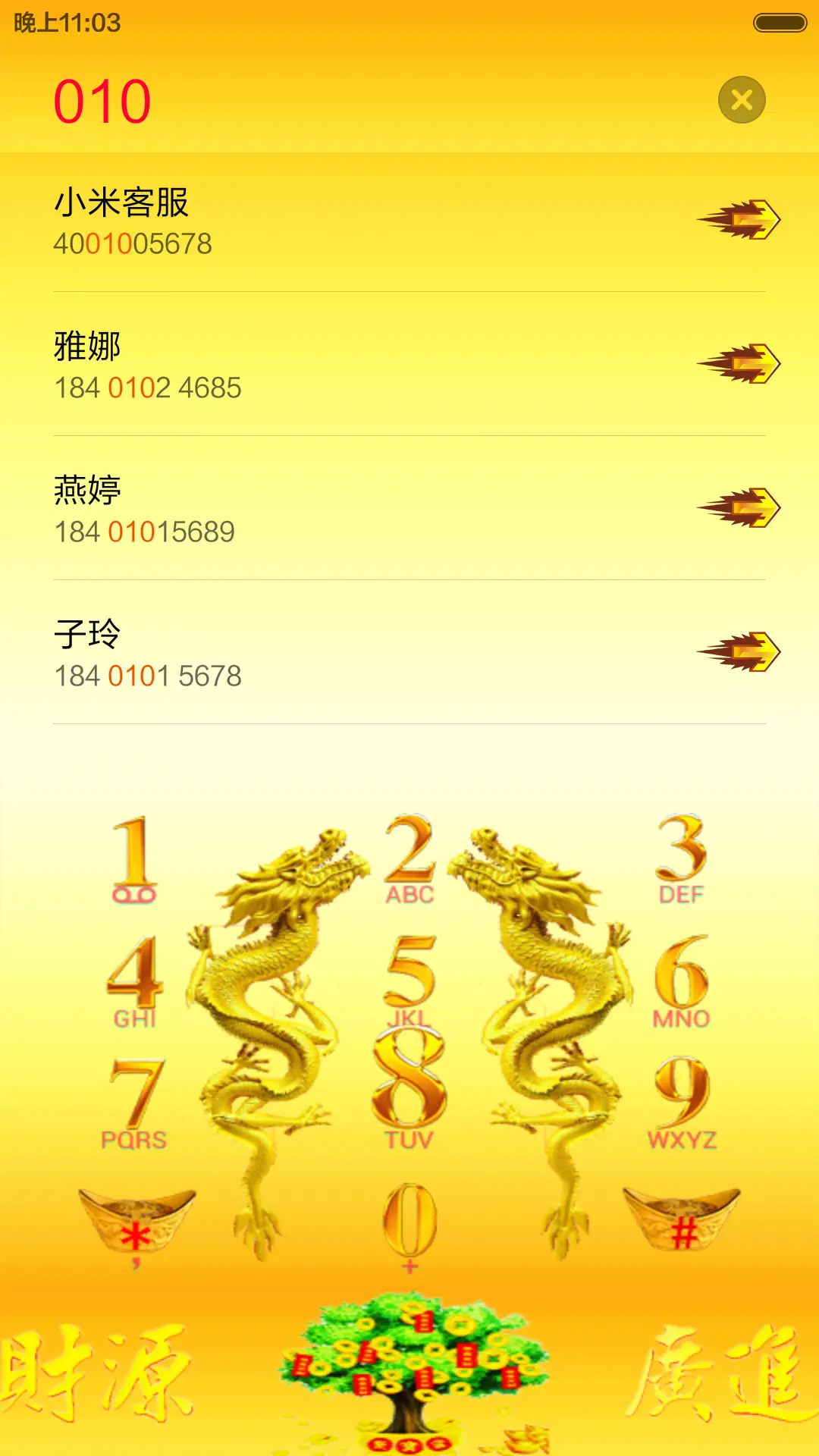Dial digit 8 TUV
The width and height of the screenshot is (819, 1456).
[409, 1092]
